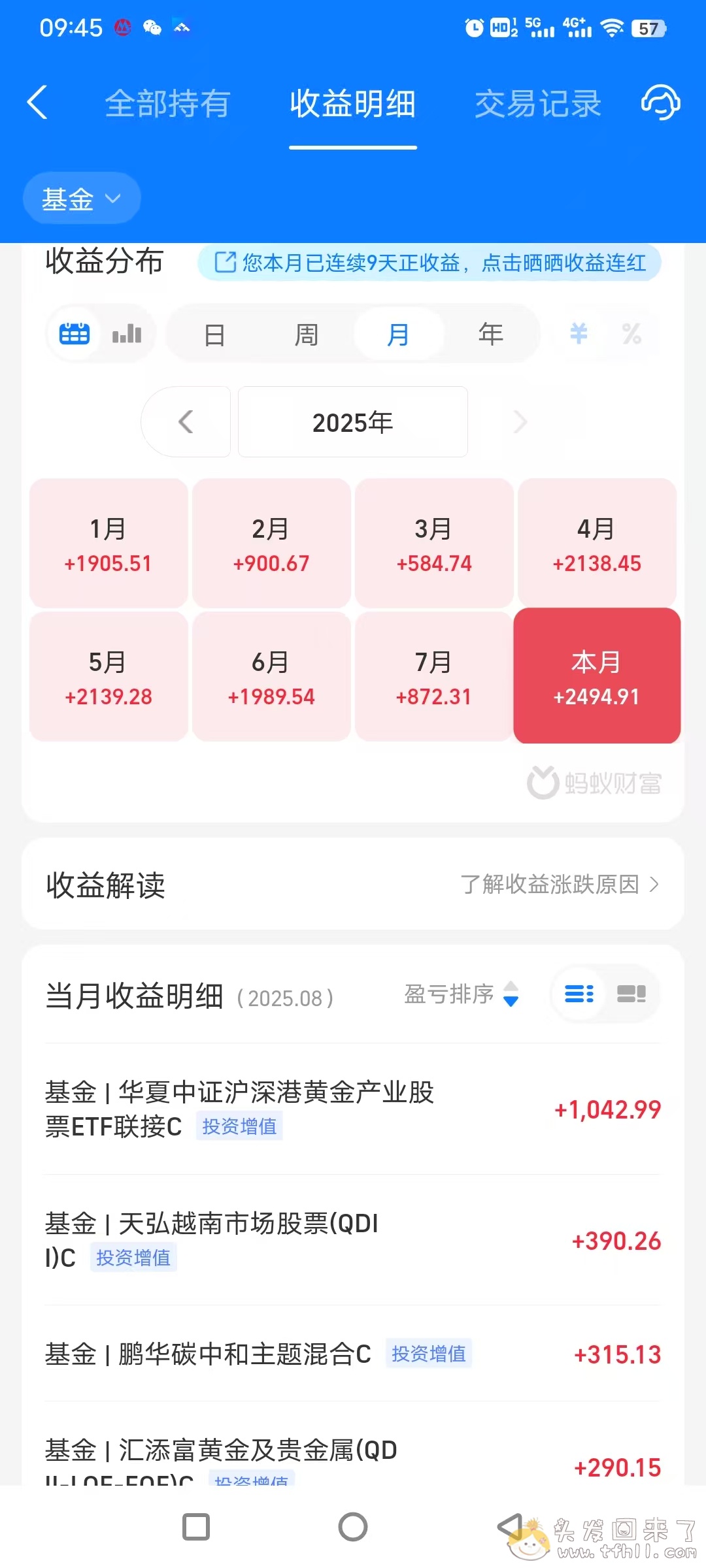The width and height of the screenshot is (706, 1568).
Task: Contact customer service via headset icon
Action: tap(660, 103)
